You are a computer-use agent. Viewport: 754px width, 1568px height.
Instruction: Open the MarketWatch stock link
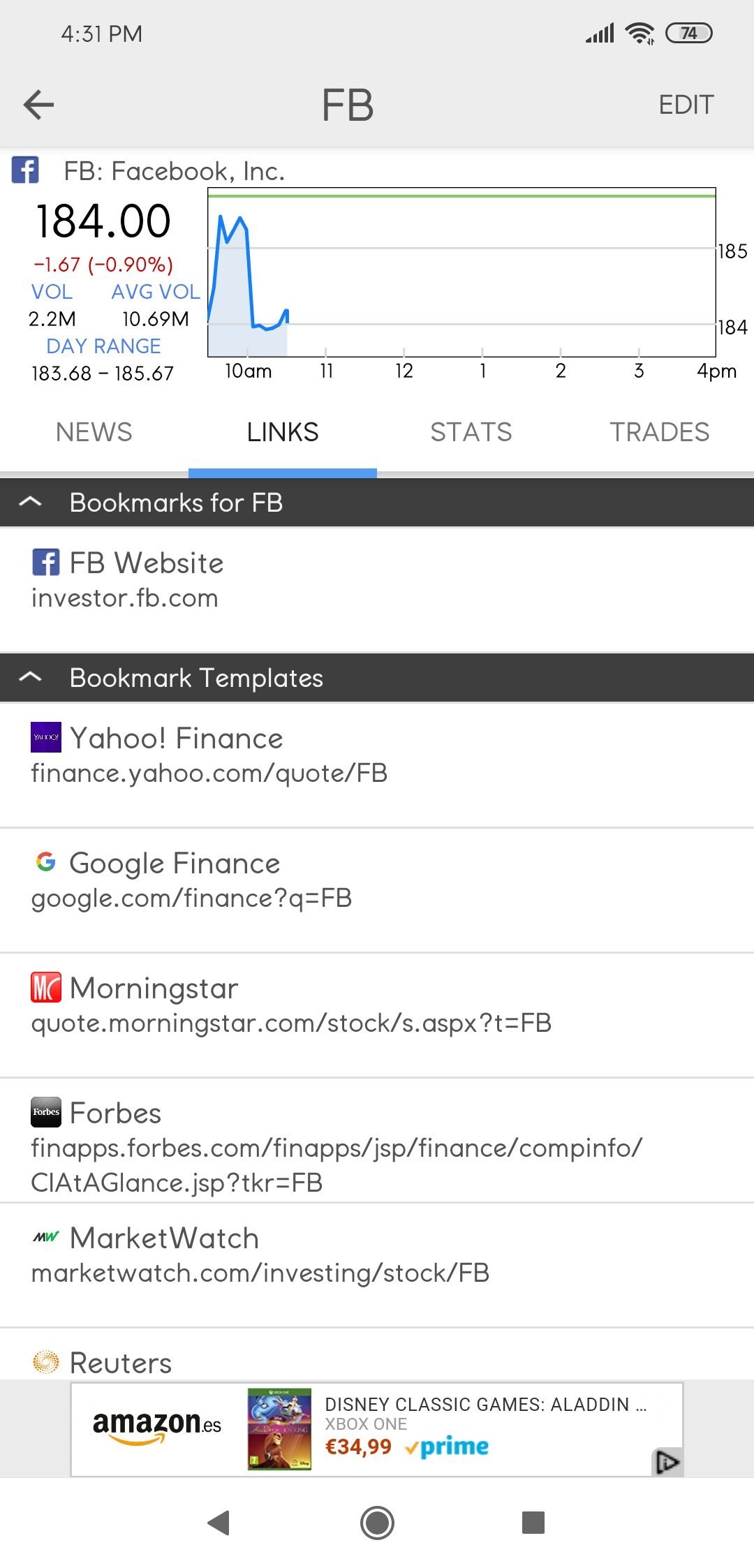(377, 1255)
